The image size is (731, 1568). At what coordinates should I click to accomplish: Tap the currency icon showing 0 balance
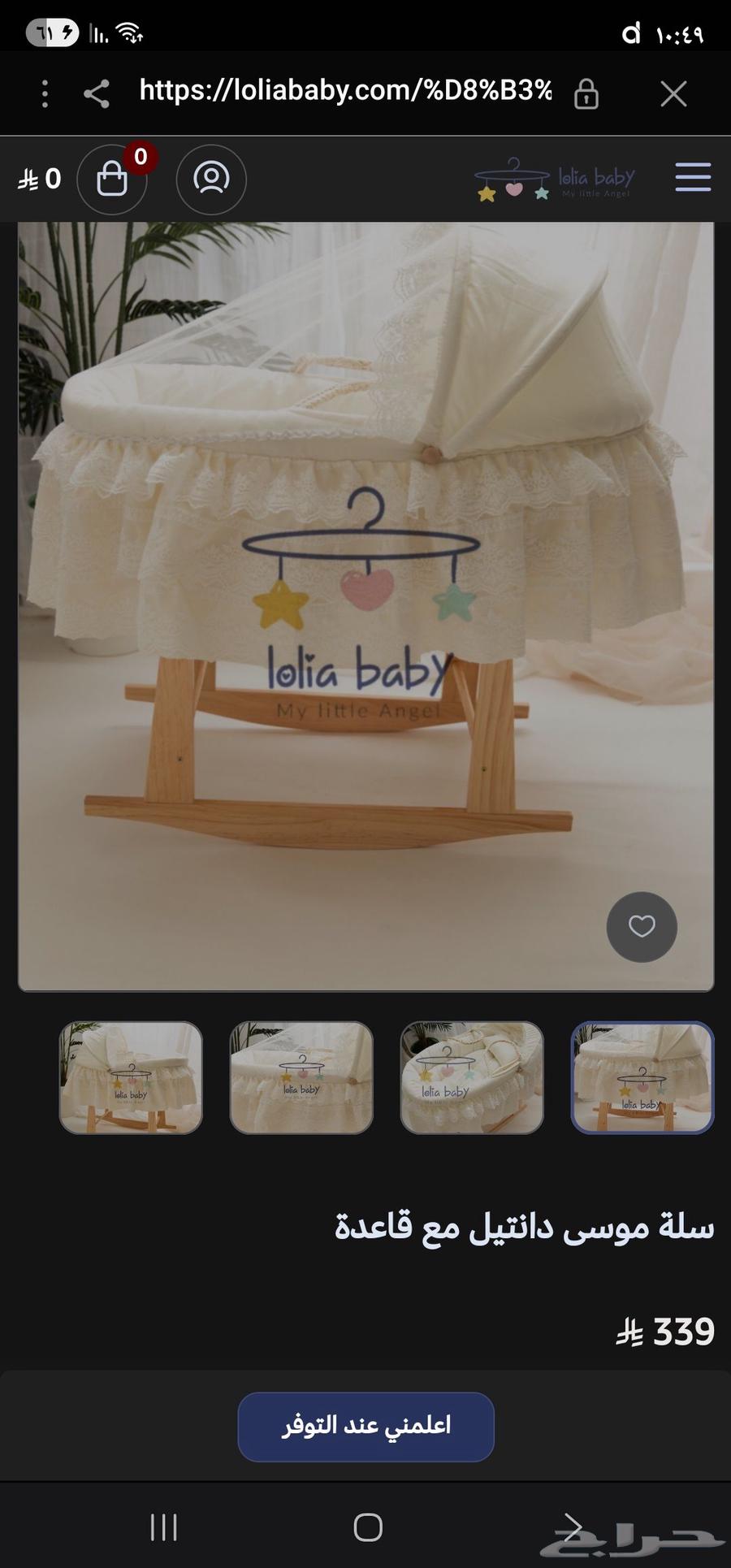click(x=38, y=180)
